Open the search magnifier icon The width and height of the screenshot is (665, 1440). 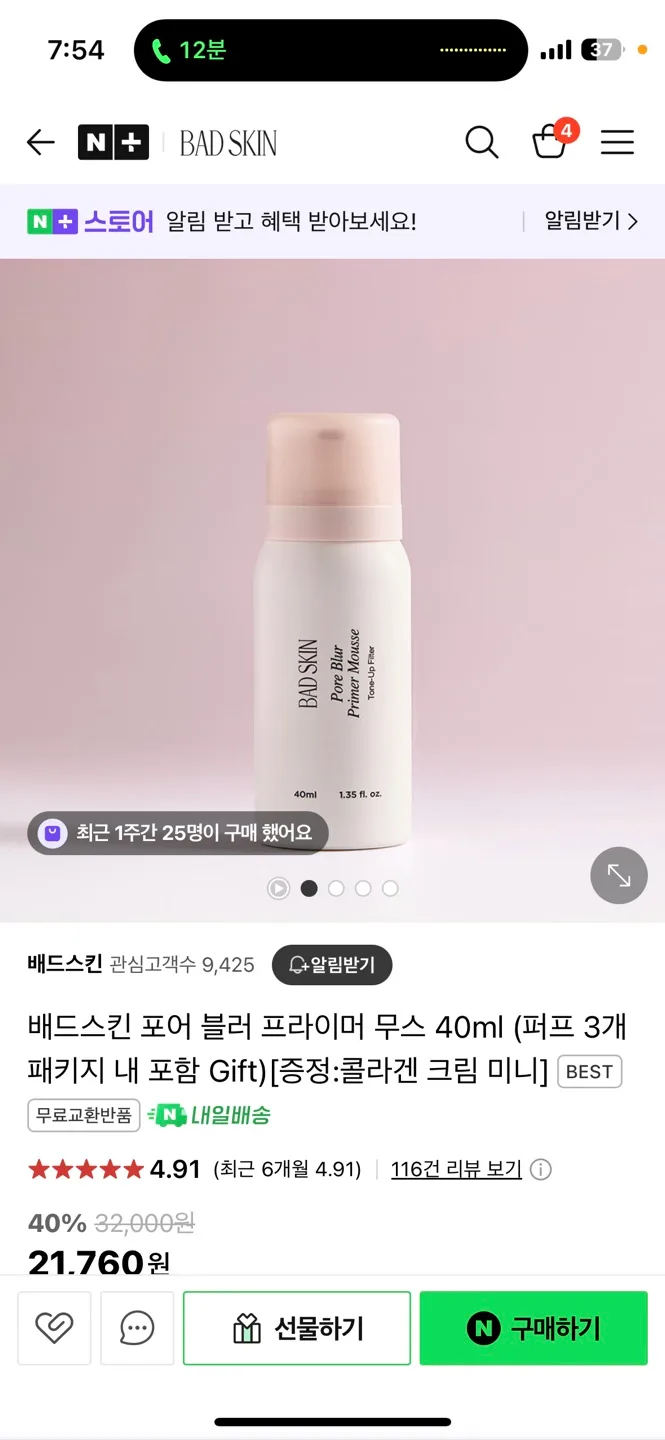click(481, 143)
